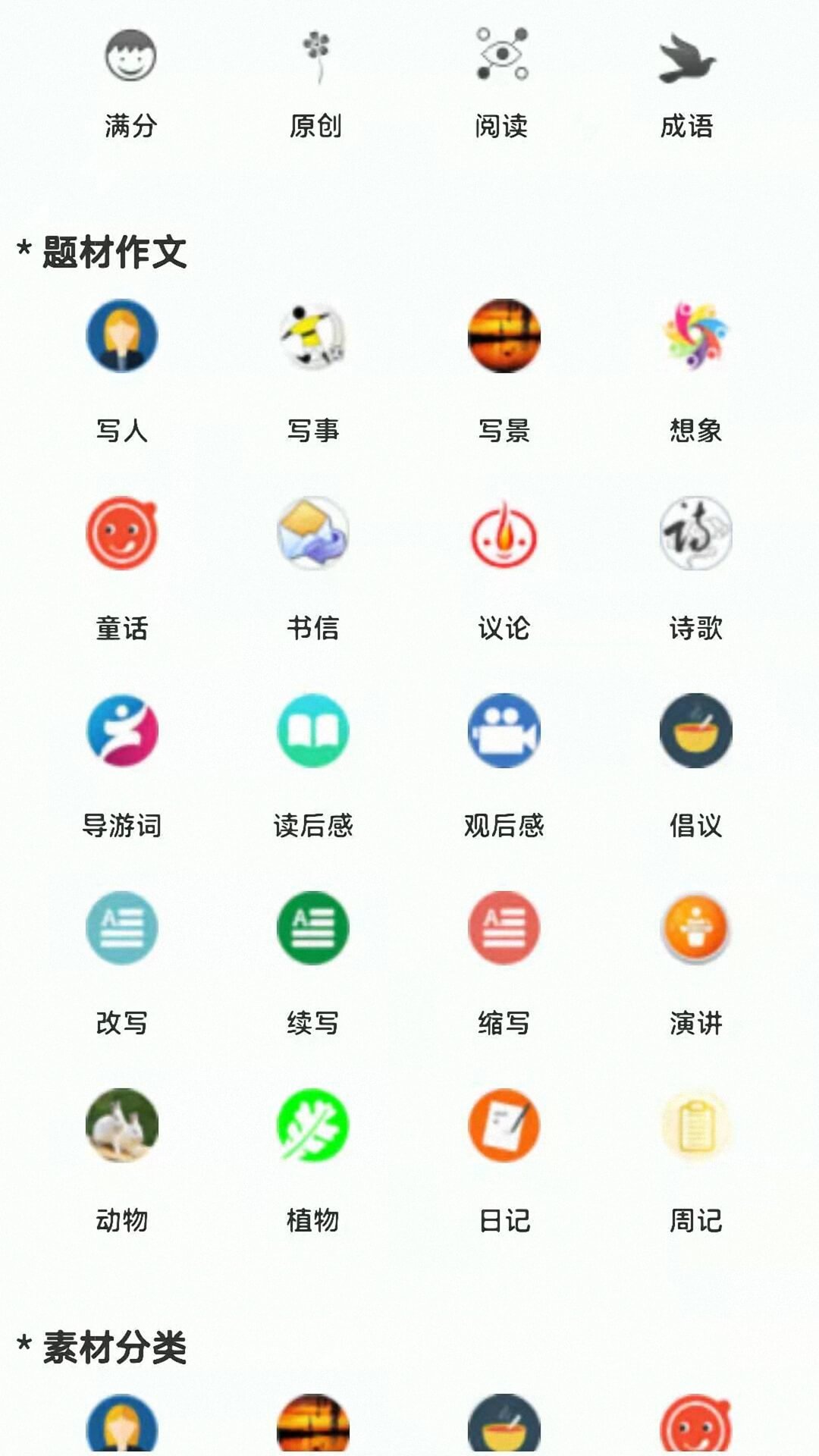Screen dimensions: 819x1456
Task: Select the 议论 flame icon
Action: click(x=504, y=533)
